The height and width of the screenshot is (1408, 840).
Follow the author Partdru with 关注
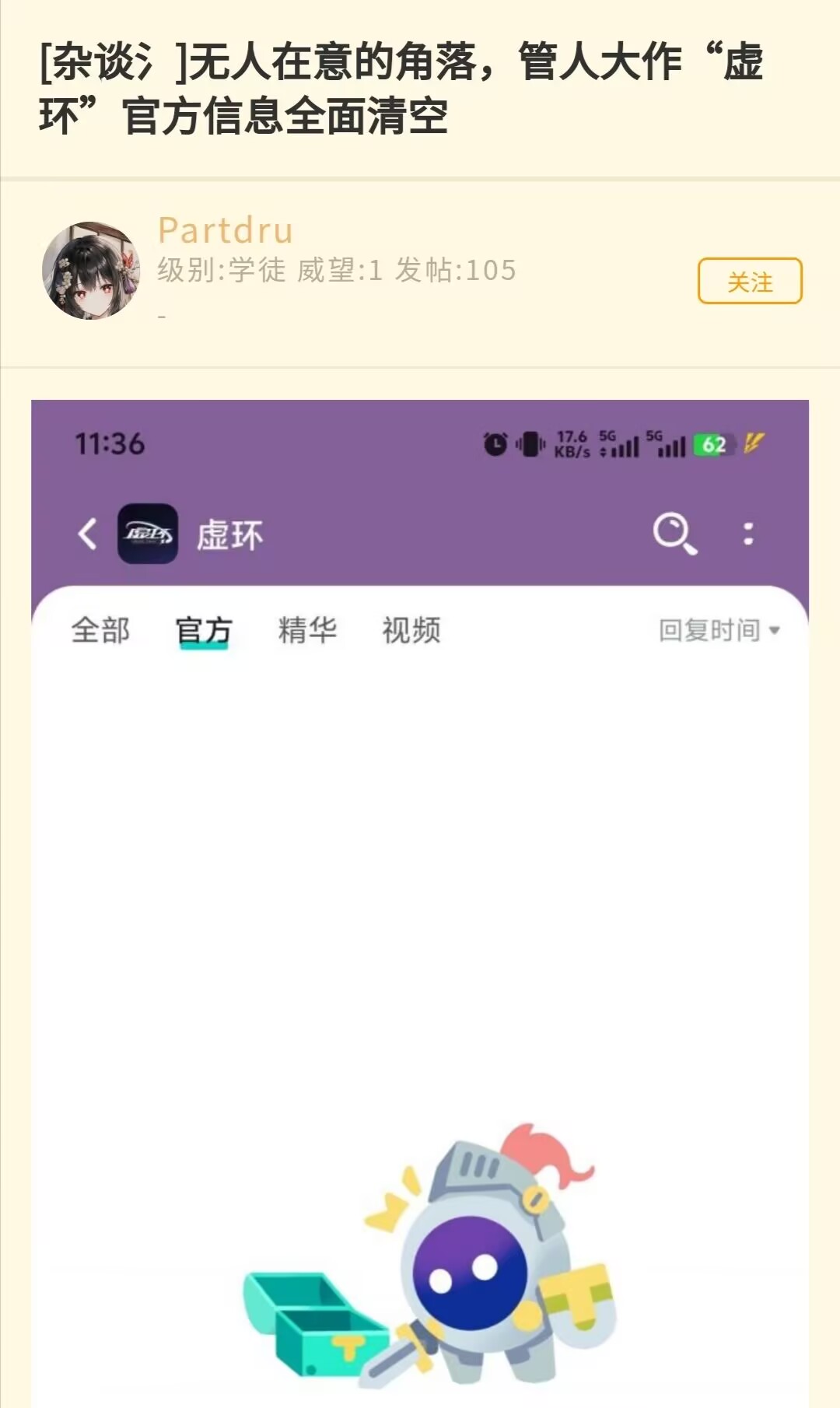pyautogui.click(x=750, y=281)
